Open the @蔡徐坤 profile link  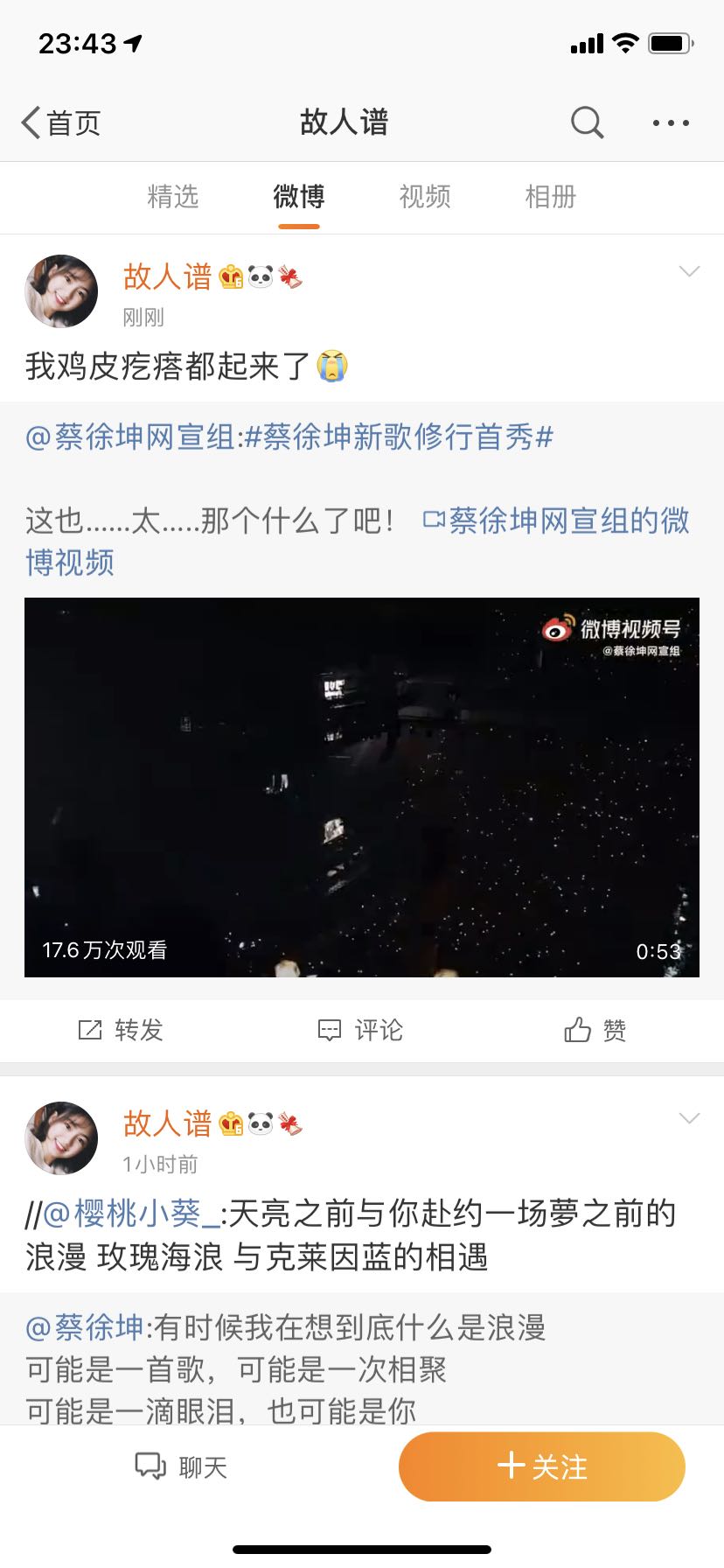coord(85,1327)
